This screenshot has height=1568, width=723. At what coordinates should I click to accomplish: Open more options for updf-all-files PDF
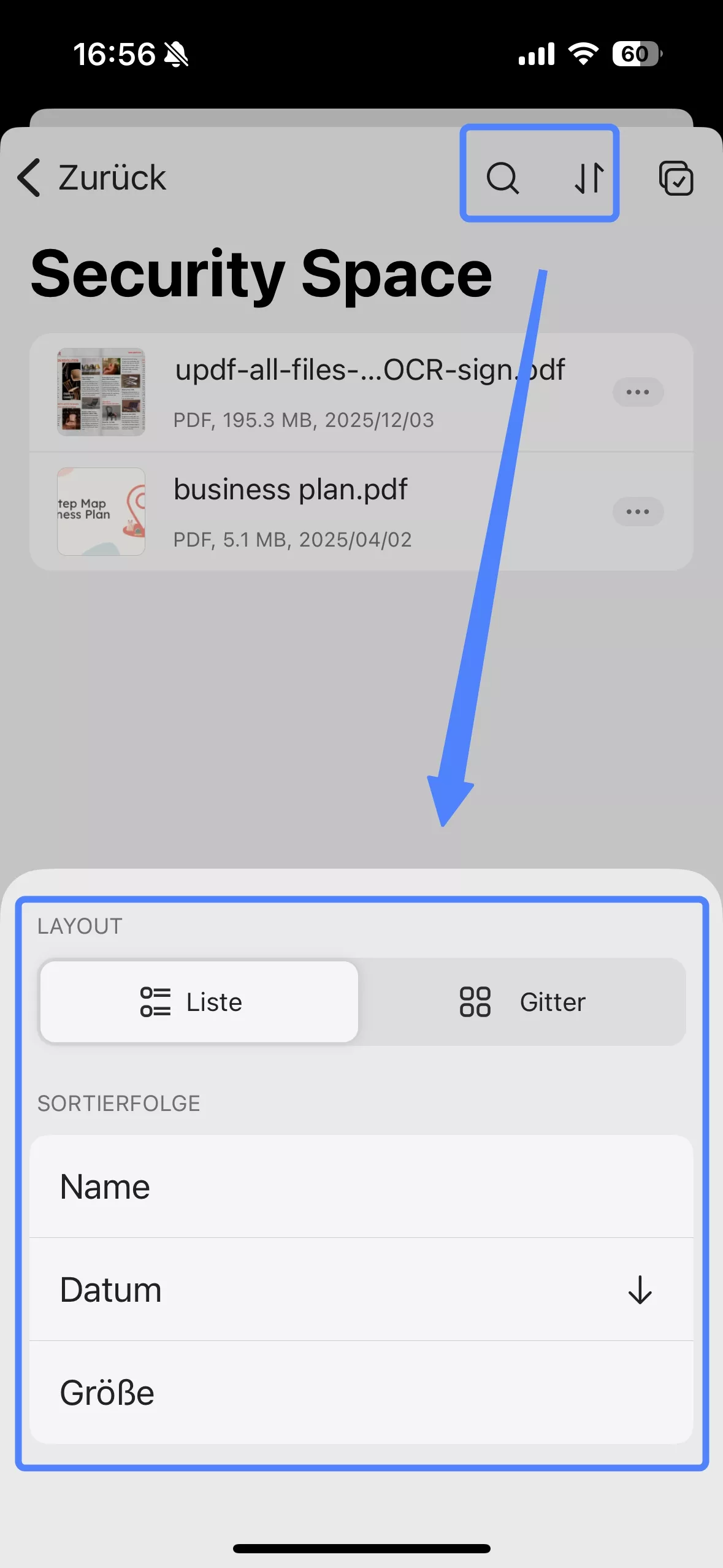pos(638,392)
